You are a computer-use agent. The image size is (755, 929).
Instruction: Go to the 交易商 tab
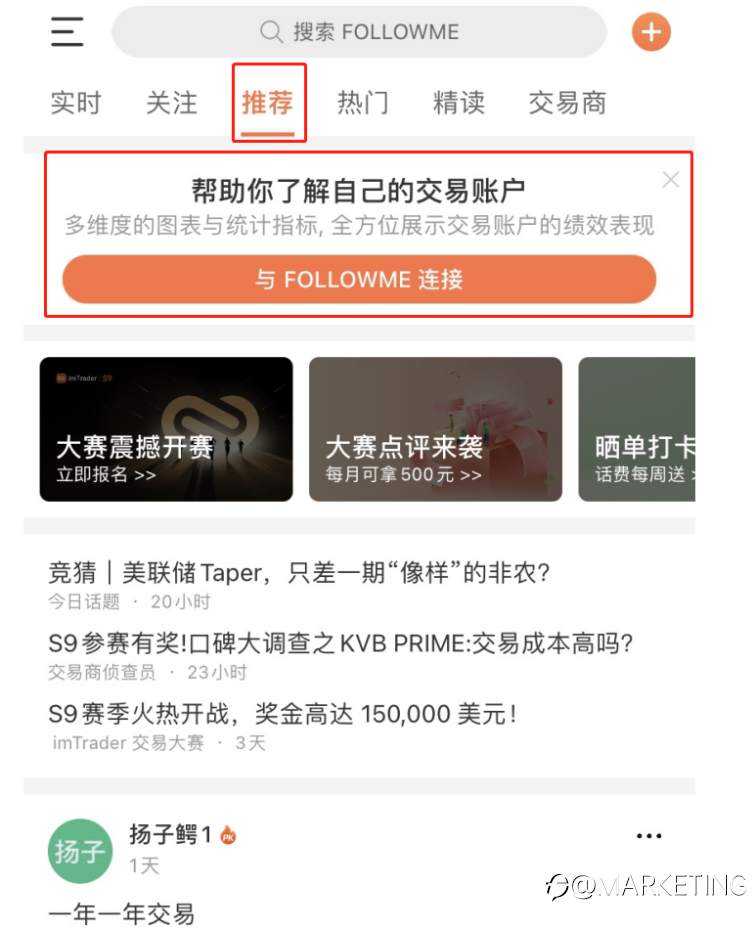click(x=567, y=102)
